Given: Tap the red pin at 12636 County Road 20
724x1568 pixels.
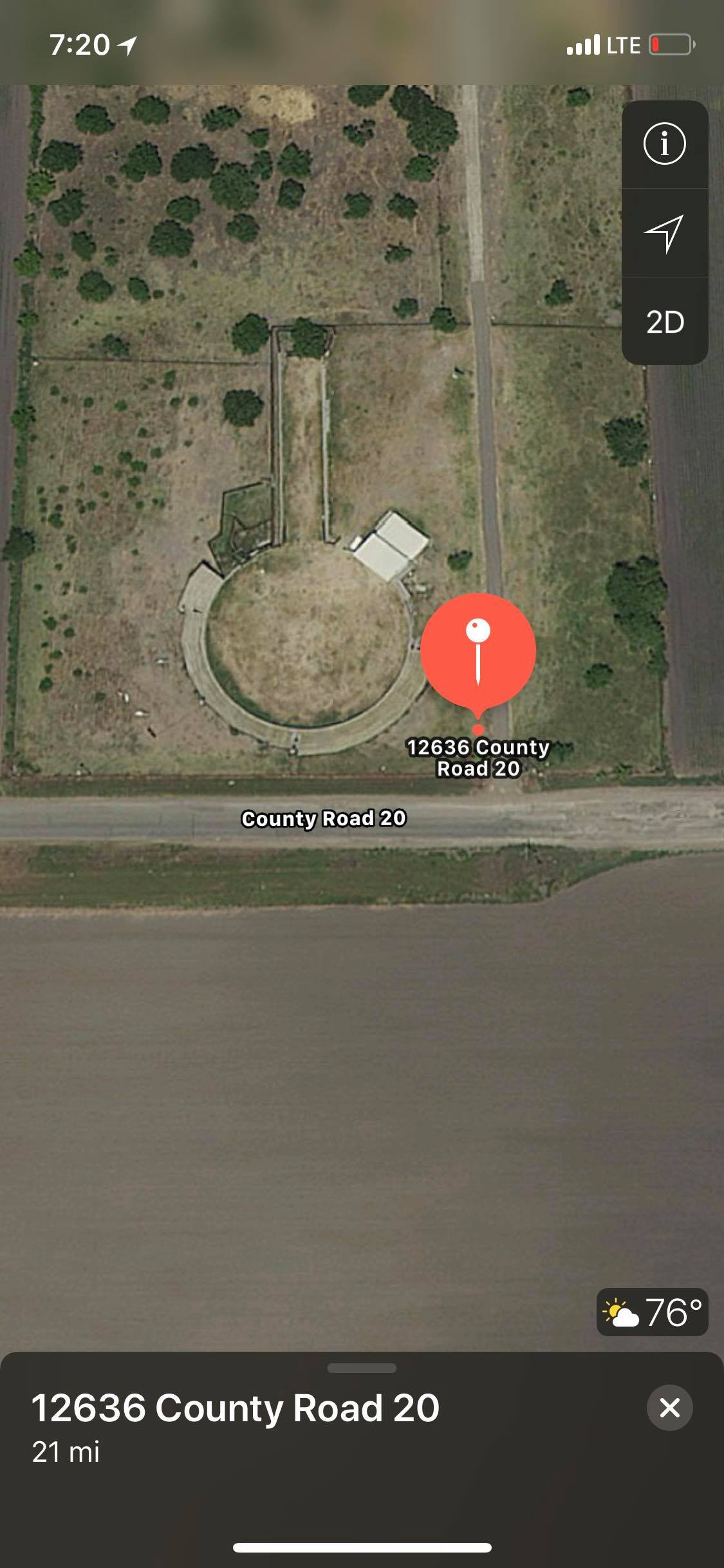Looking at the screenshot, I should tap(478, 650).
